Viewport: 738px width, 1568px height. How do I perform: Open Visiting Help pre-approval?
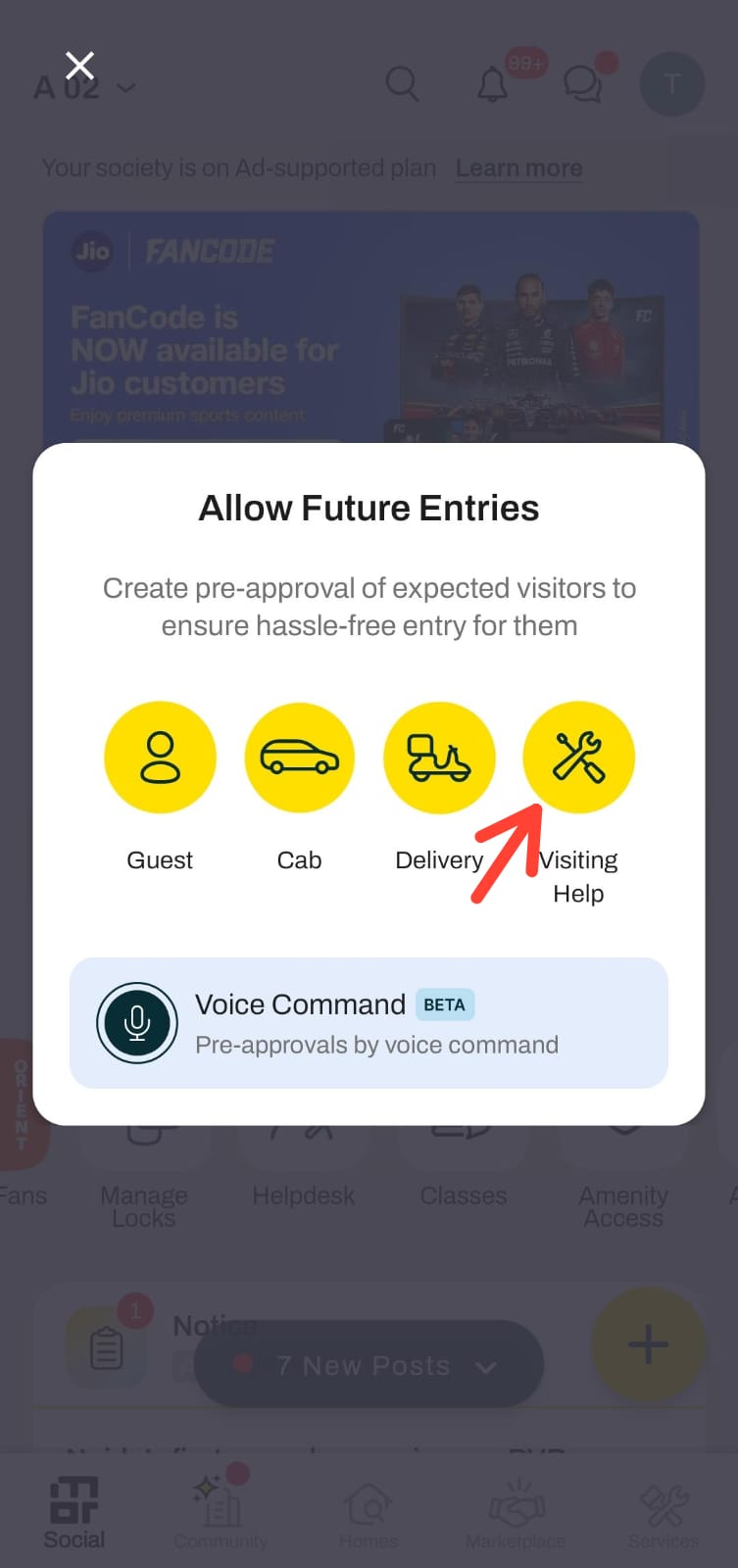click(578, 758)
